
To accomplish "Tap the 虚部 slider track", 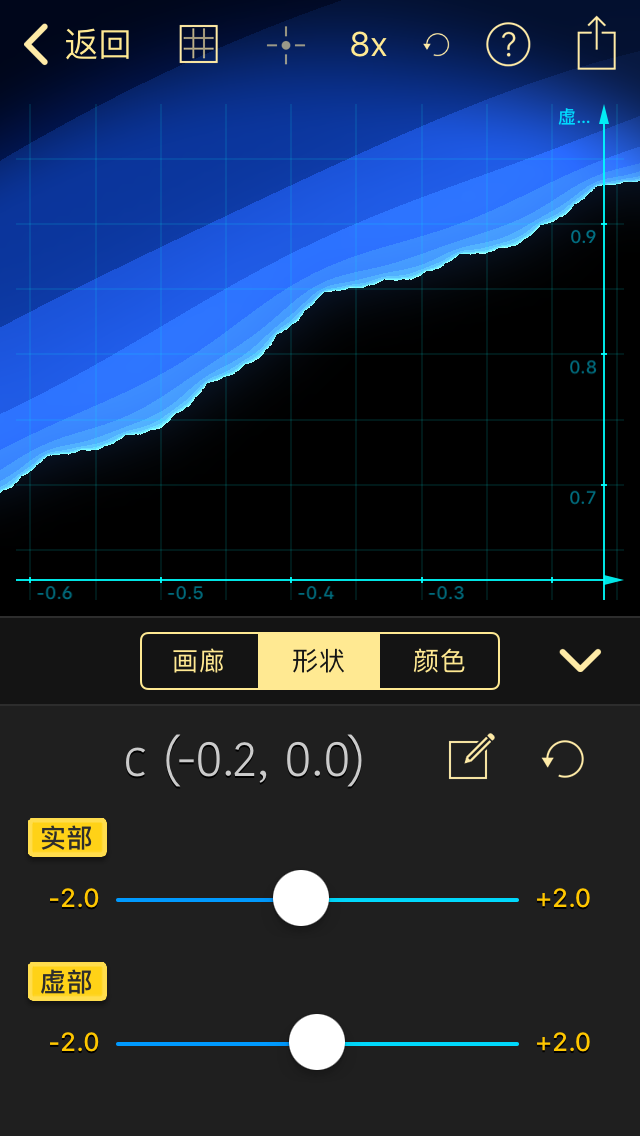I will tap(317, 1043).
